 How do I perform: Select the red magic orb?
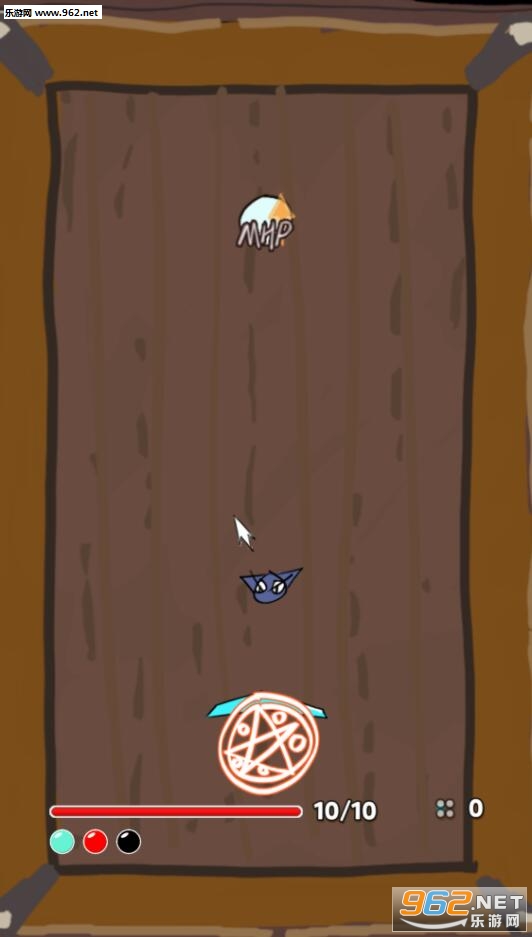pos(95,841)
